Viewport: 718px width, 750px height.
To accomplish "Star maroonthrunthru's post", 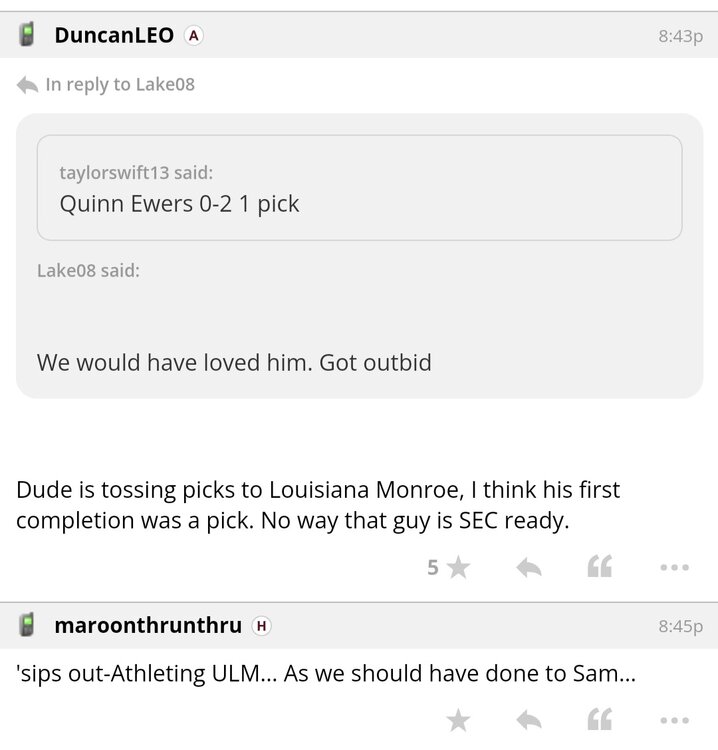I will tap(458, 719).
